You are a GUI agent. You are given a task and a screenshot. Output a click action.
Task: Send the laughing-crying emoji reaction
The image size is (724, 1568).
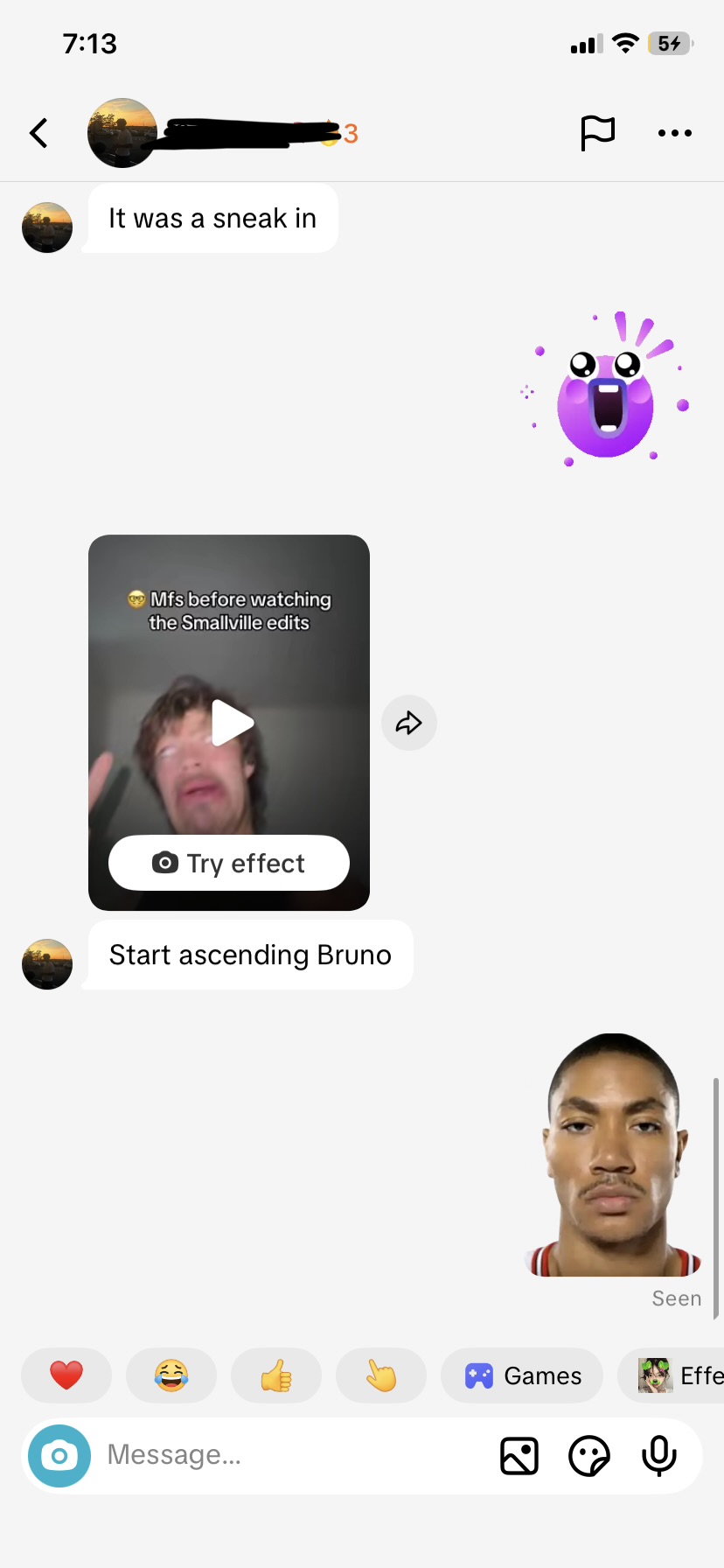(171, 1375)
